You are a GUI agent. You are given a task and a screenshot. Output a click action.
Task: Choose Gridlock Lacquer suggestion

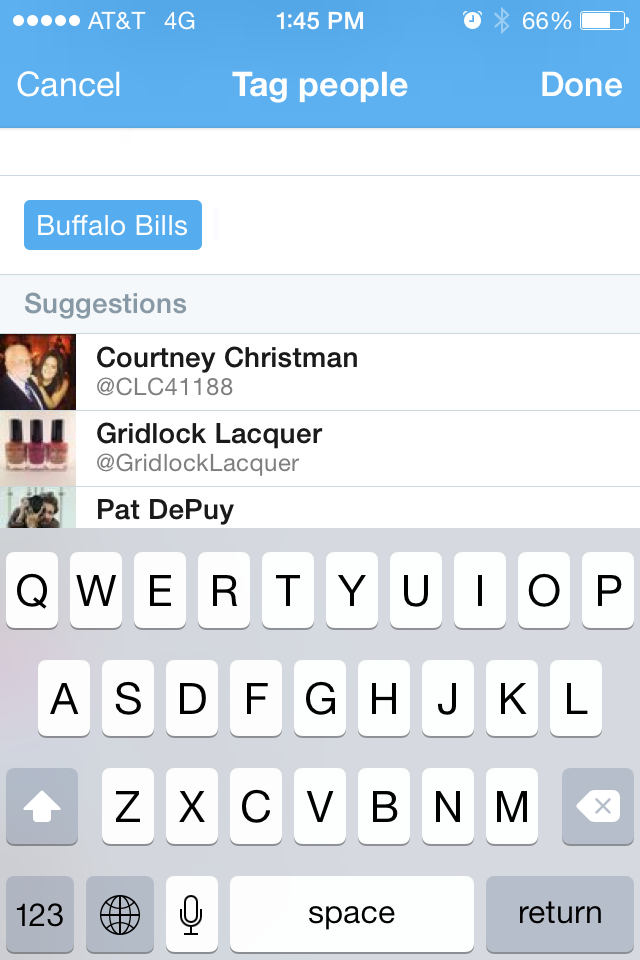320,448
